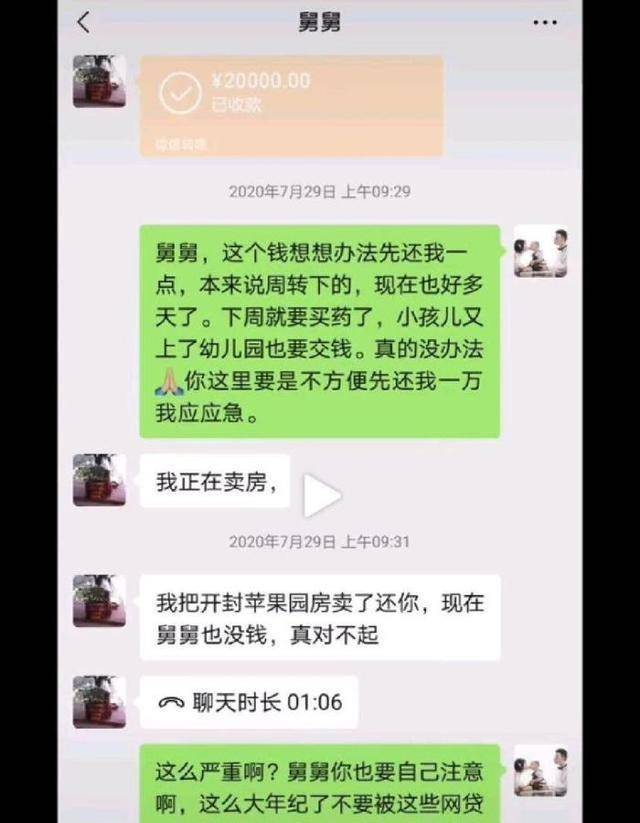Open the chat overflow menu
The width and height of the screenshot is (640, 823).
[544, 22]
